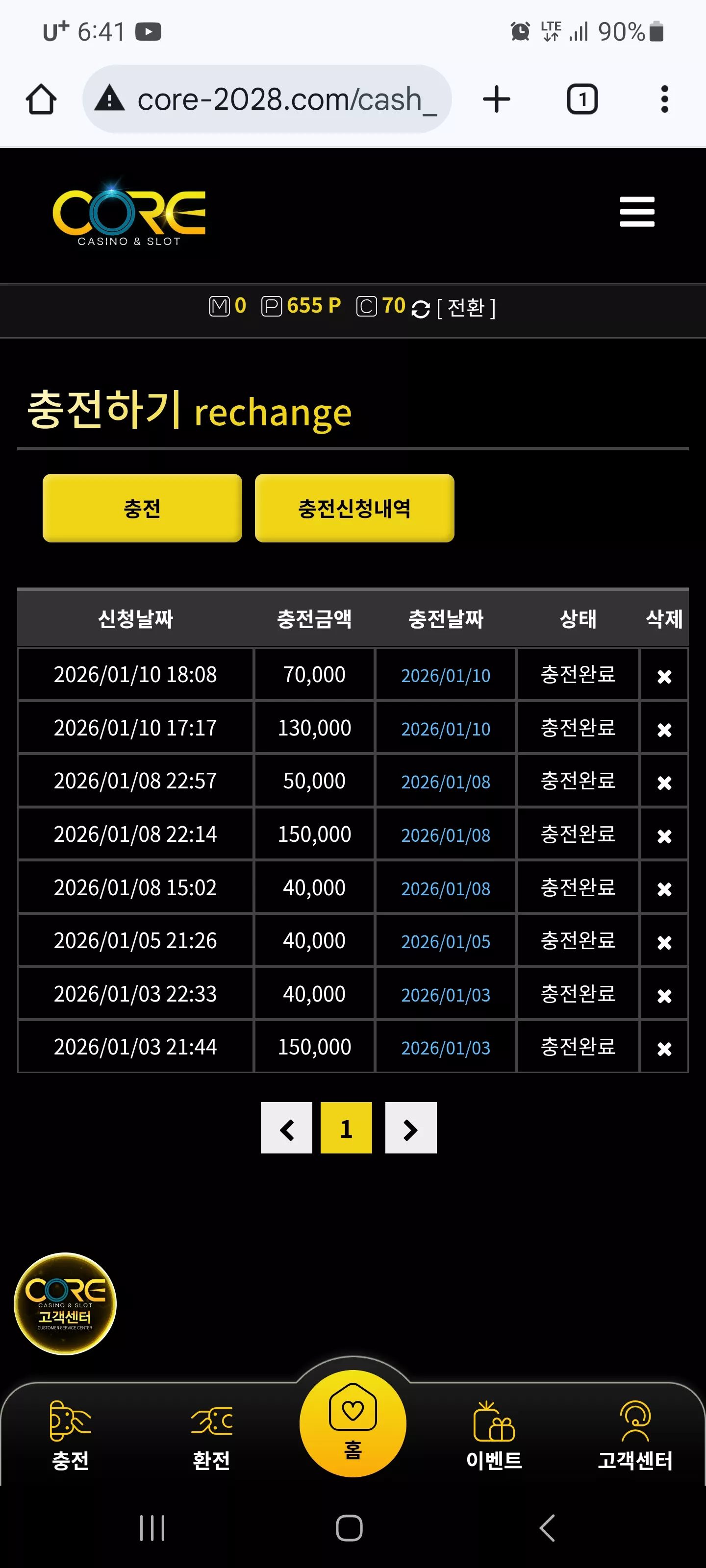Tap the system back button
Image resolution: width=706 pixels, height=1568 pixels.
[548, 1528]
